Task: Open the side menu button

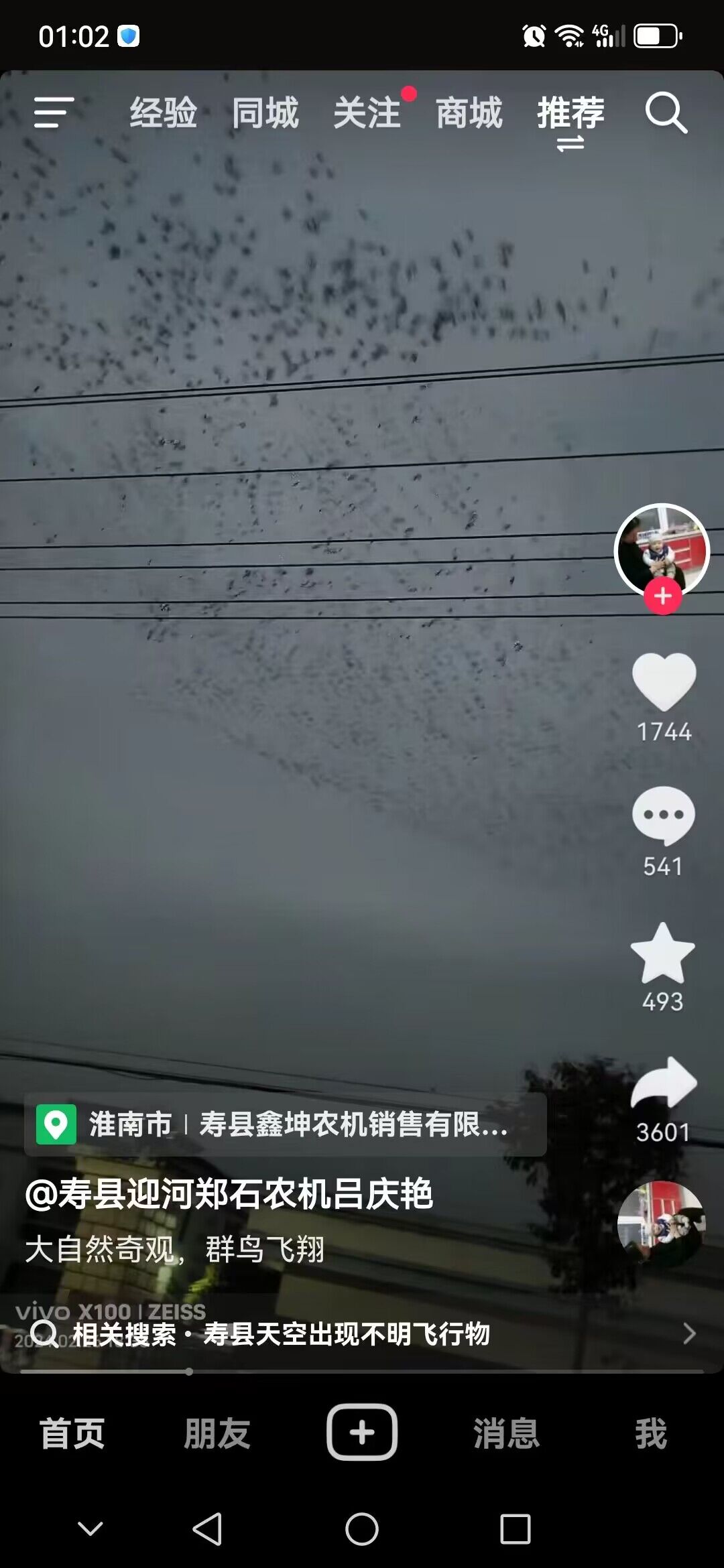Action: tap(54, 112)
